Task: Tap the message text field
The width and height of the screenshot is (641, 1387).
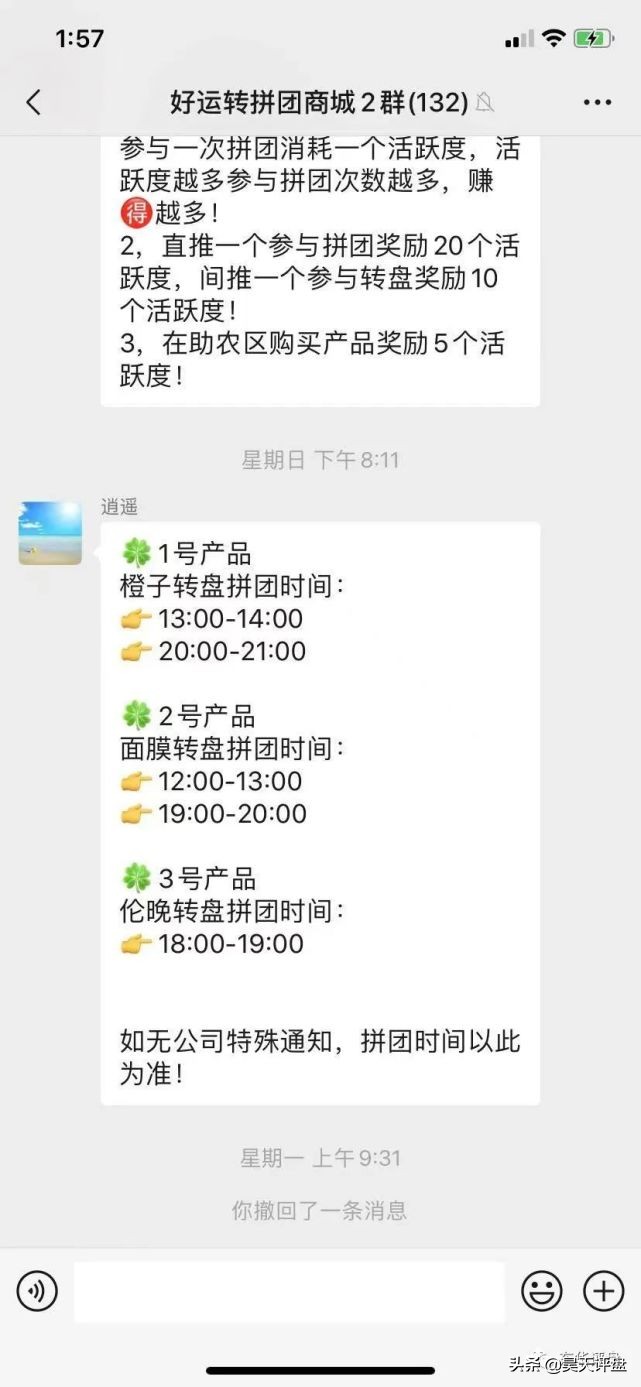Action: click(289, 1291)
